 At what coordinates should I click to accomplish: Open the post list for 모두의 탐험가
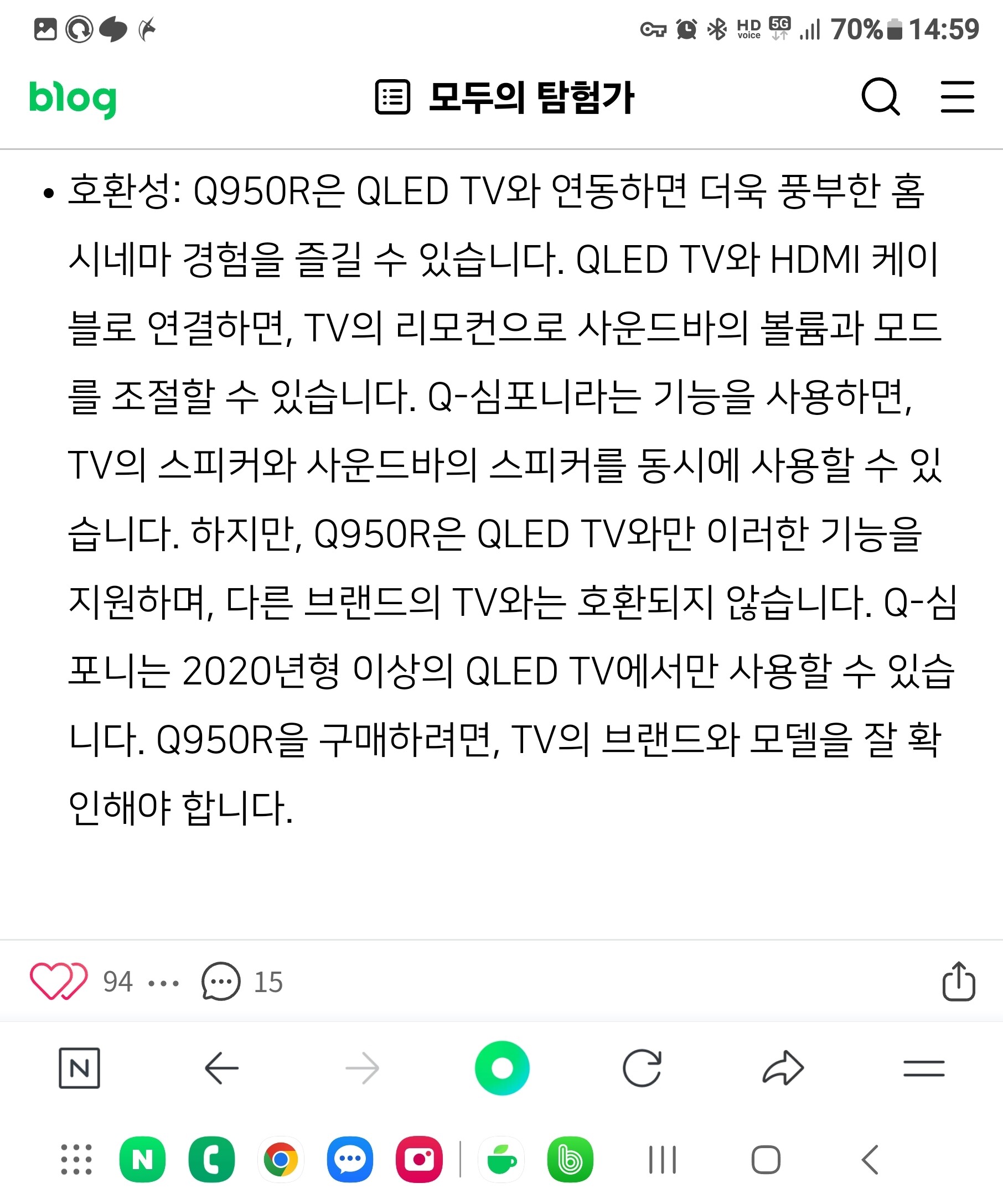pyautogui.click(x=392, y=97)
